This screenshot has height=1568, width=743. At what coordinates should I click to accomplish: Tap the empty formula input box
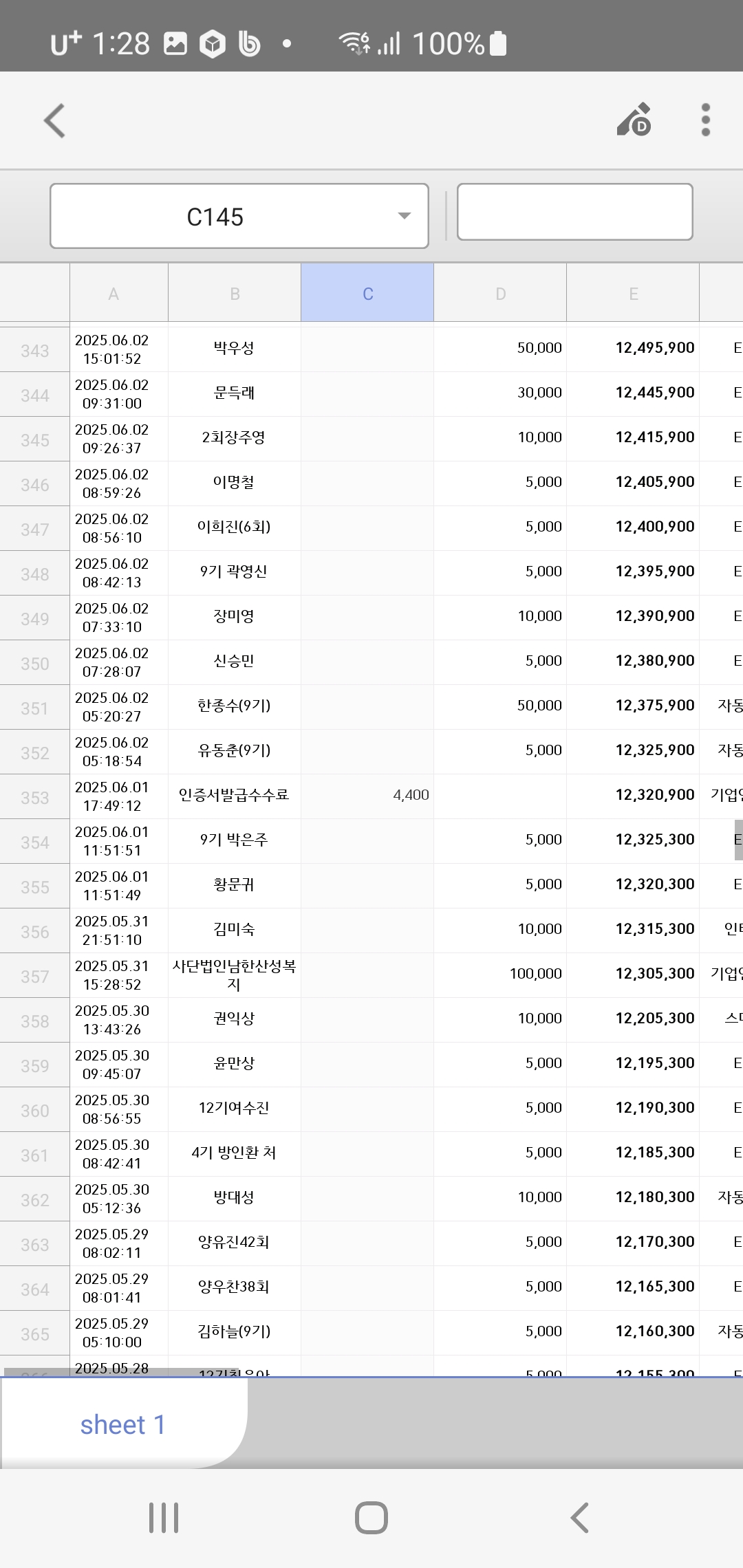574,212
